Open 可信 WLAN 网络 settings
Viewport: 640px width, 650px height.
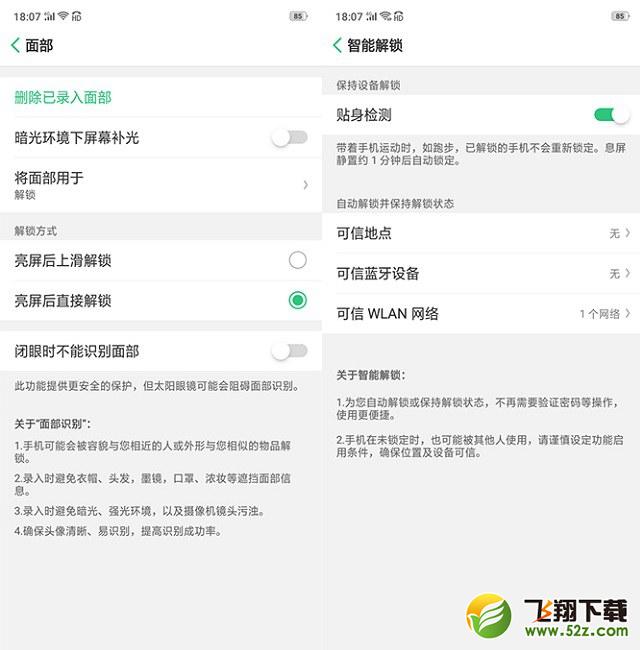482,313
